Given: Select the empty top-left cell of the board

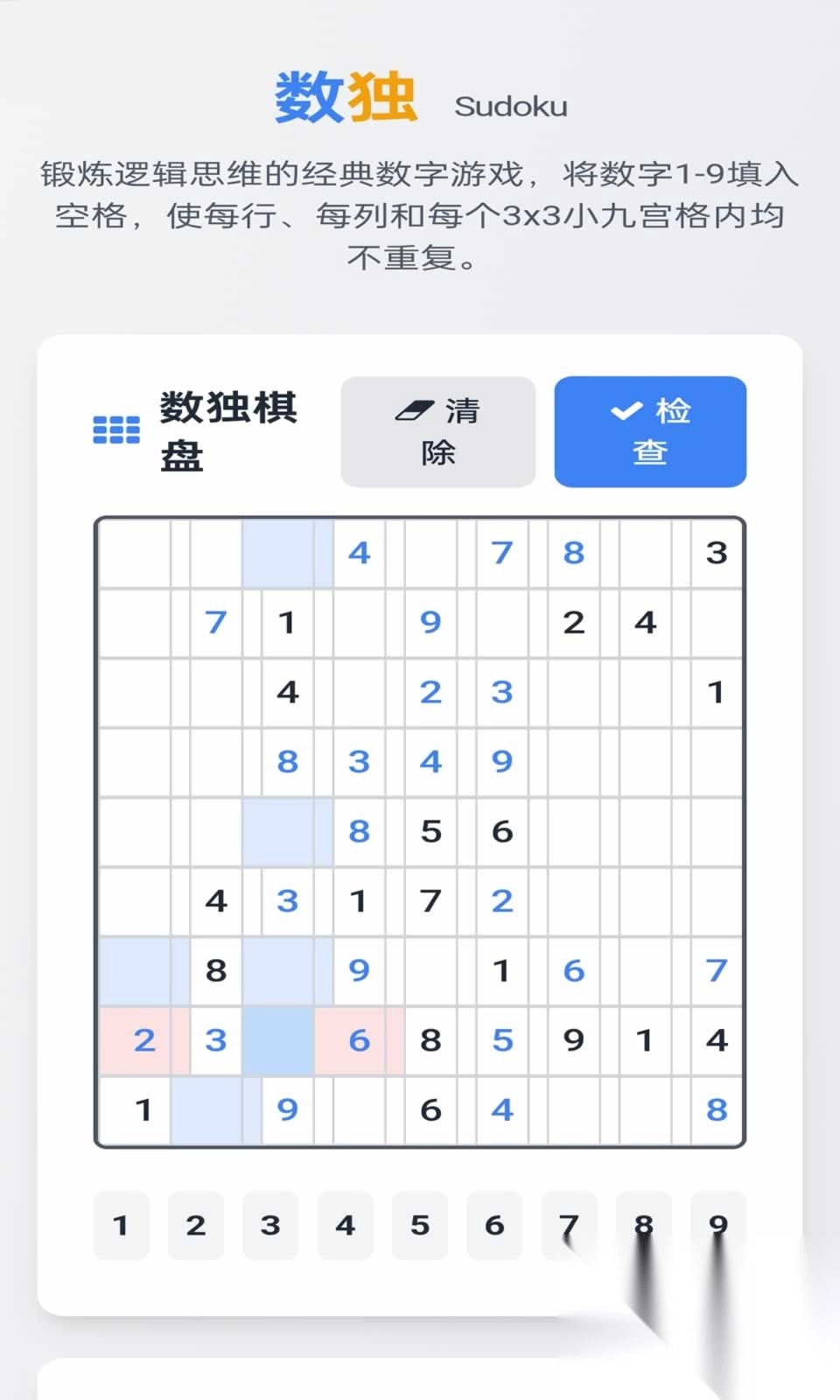Looking at the screenshot, I should click(x=135, y=553).
